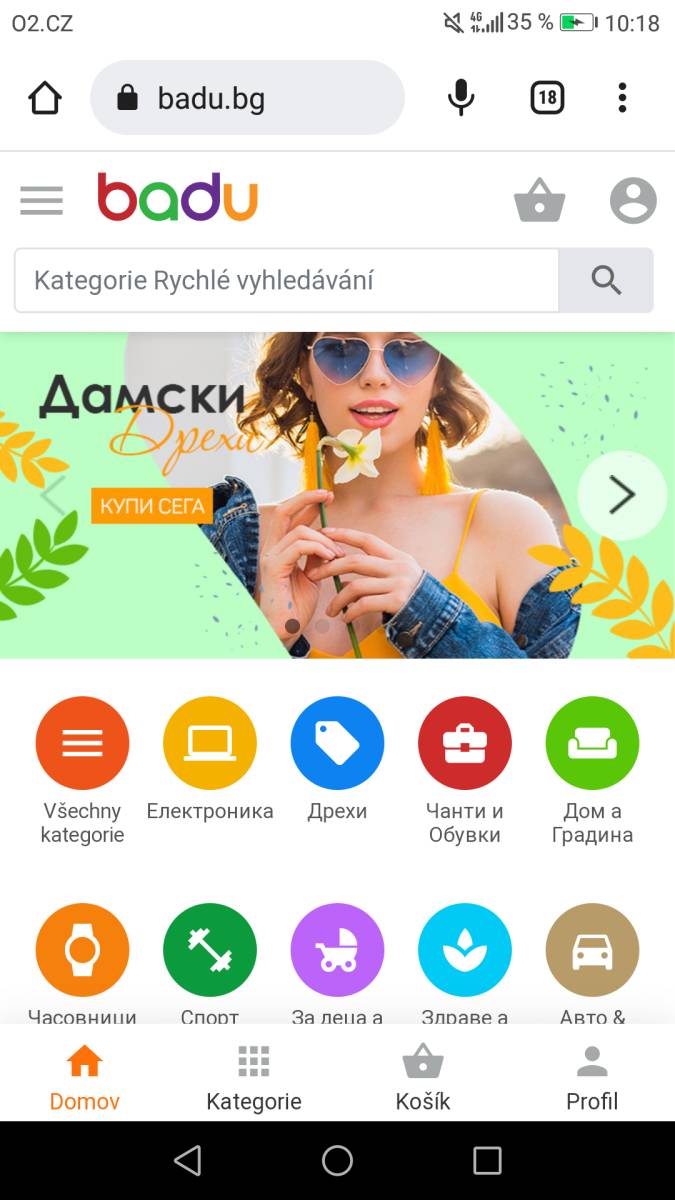Open browser tab switcher showing 18
The height and width of the screenshot is (1200, 675).
(546, 98)
